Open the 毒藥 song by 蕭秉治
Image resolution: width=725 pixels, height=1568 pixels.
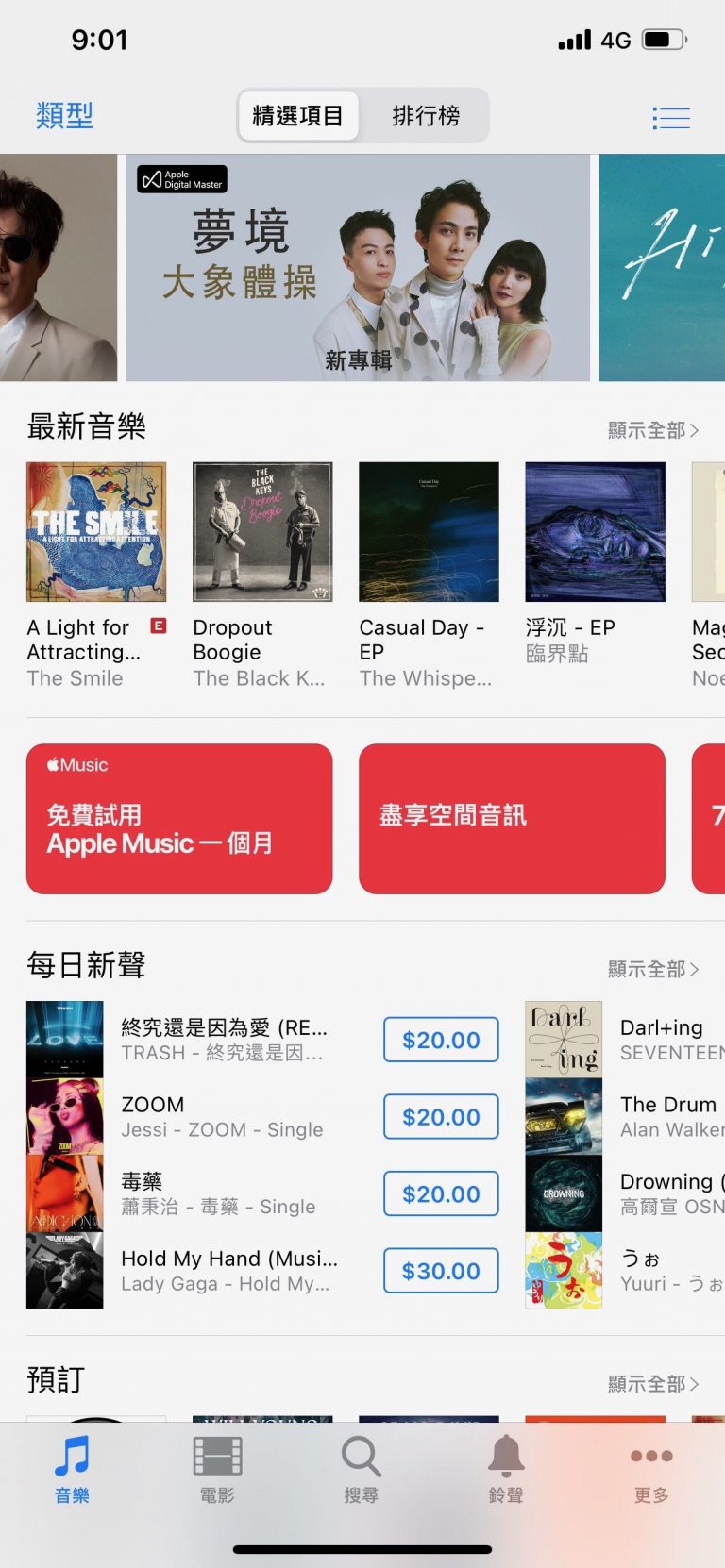point(217,1193)
